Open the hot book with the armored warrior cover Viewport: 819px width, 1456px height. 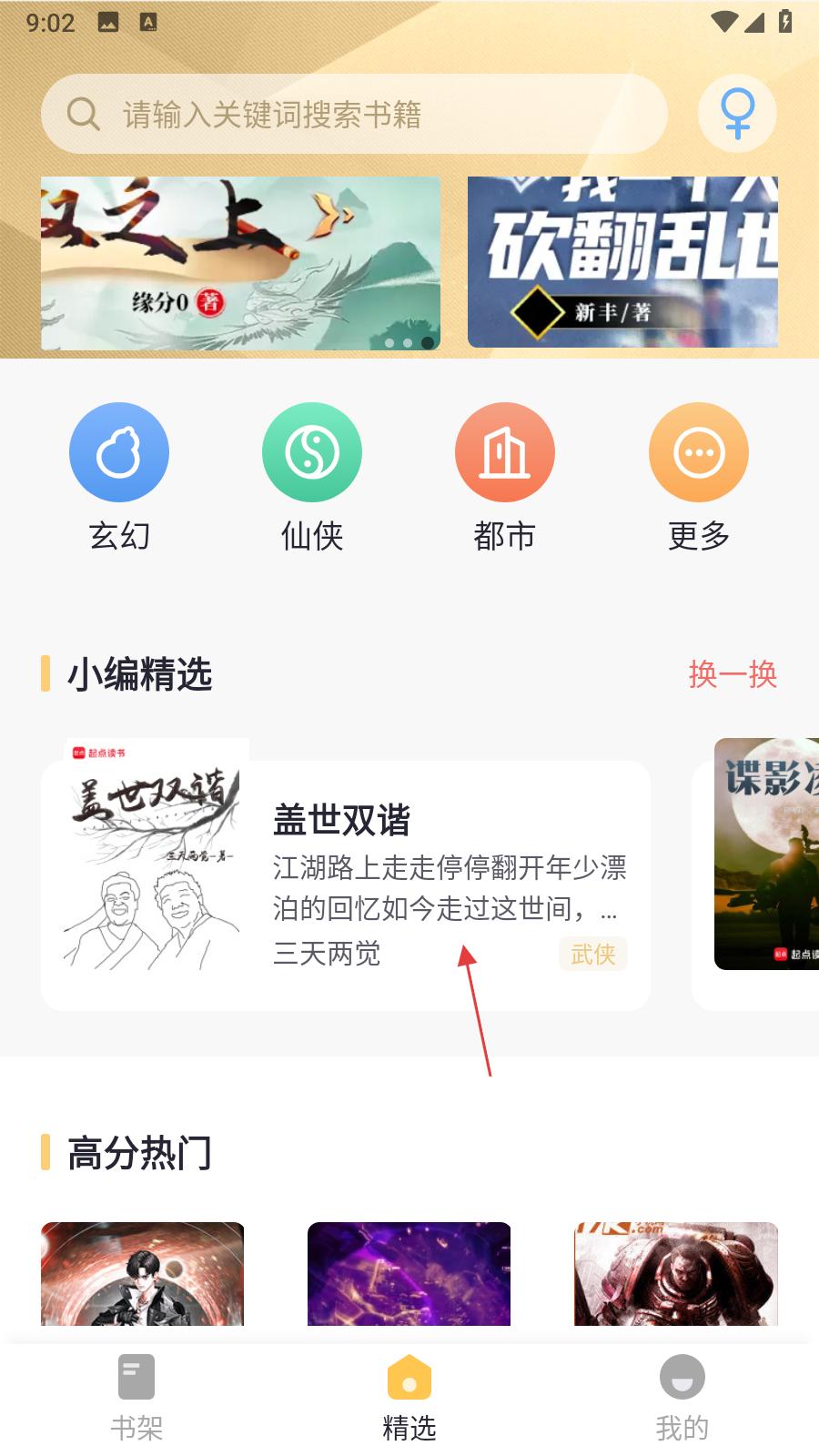click(x=676, y=1274)
